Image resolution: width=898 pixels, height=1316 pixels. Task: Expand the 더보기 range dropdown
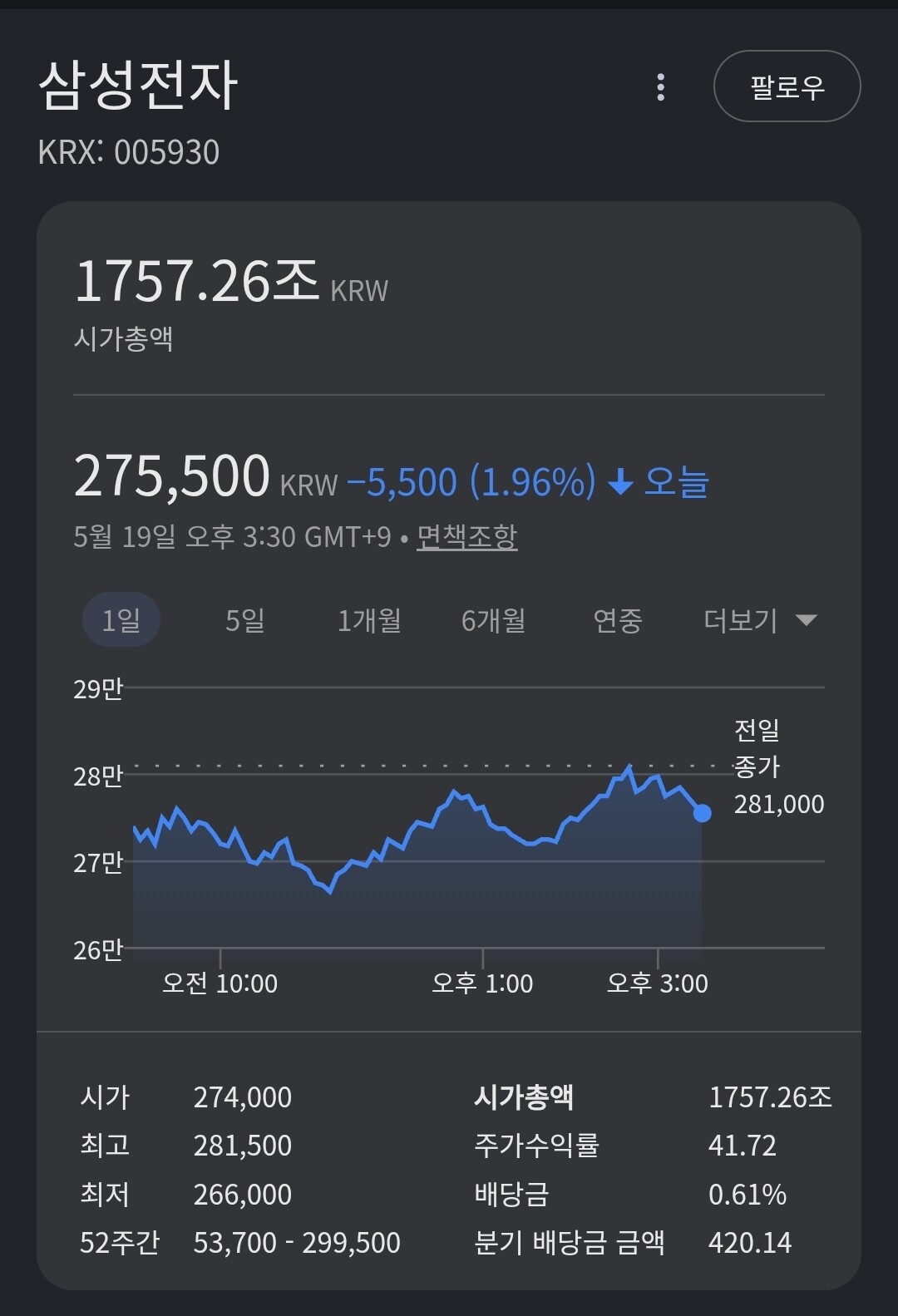[x=760, y=620]
